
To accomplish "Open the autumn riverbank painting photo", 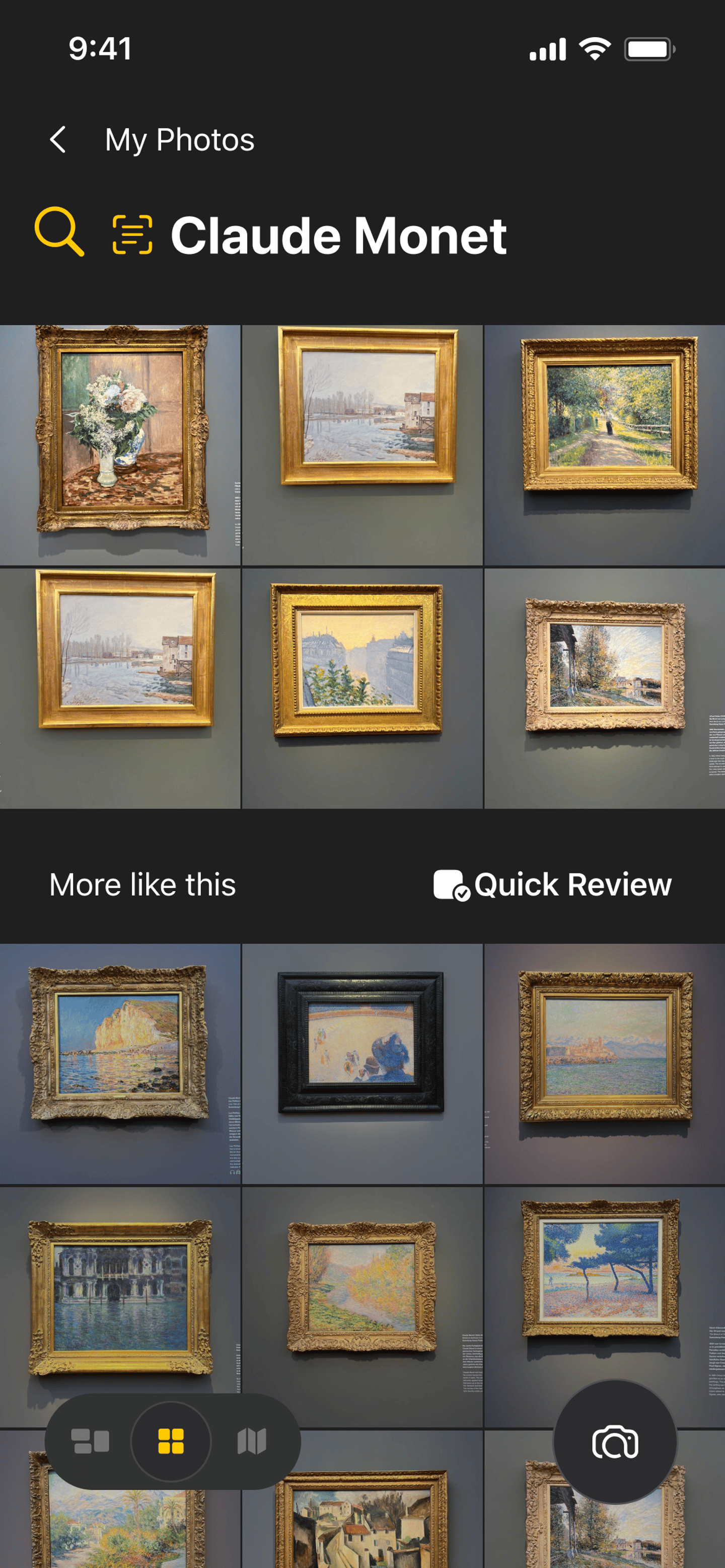I will click(362, 1290).
